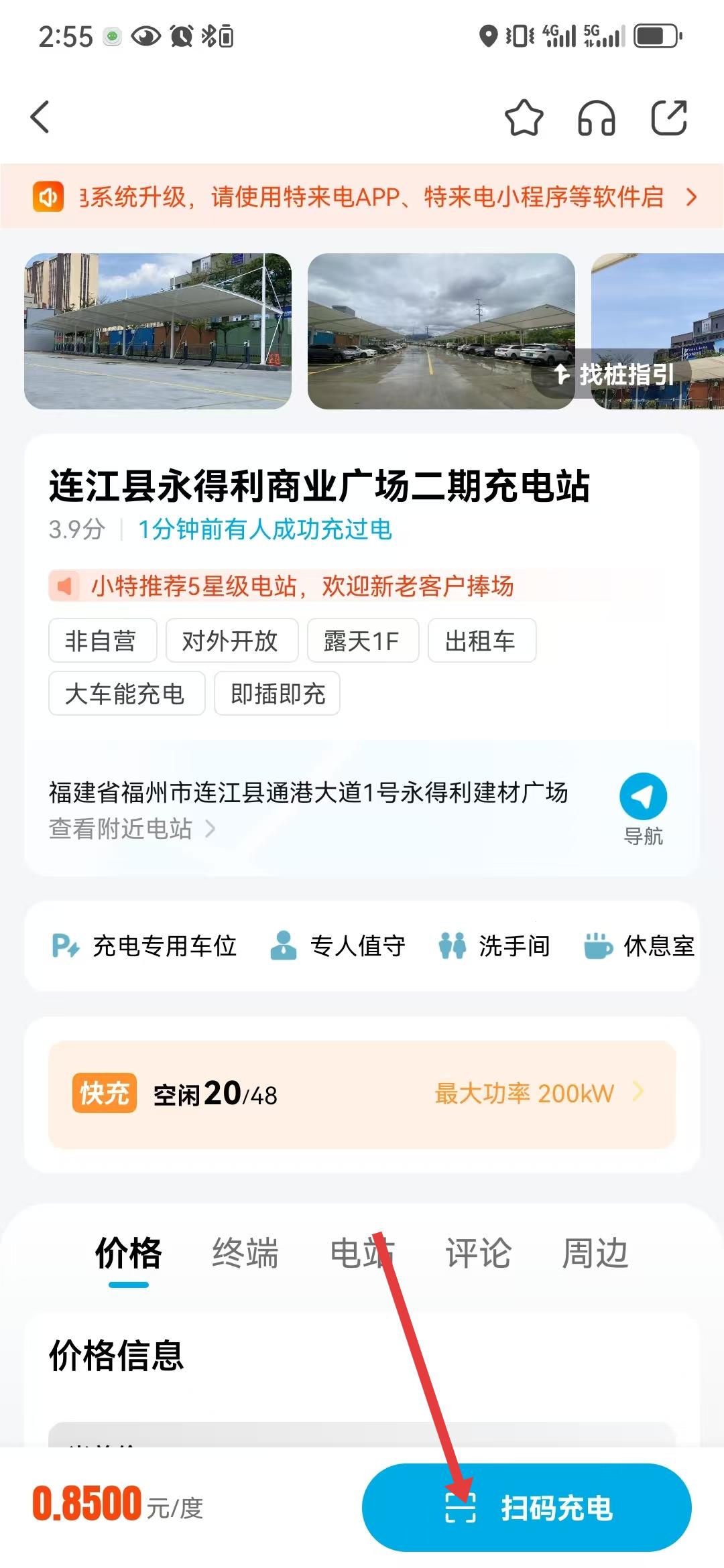Open the 快充 availability details row

point(362,1094)
